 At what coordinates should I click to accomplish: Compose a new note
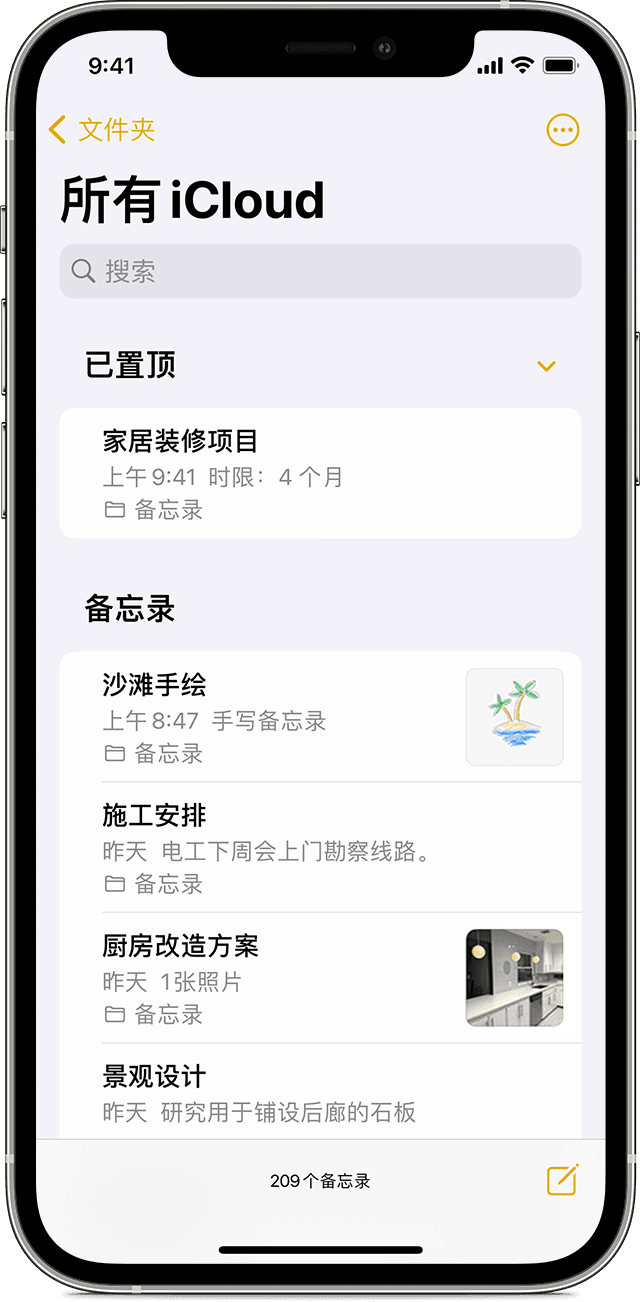coord(563,1180)
